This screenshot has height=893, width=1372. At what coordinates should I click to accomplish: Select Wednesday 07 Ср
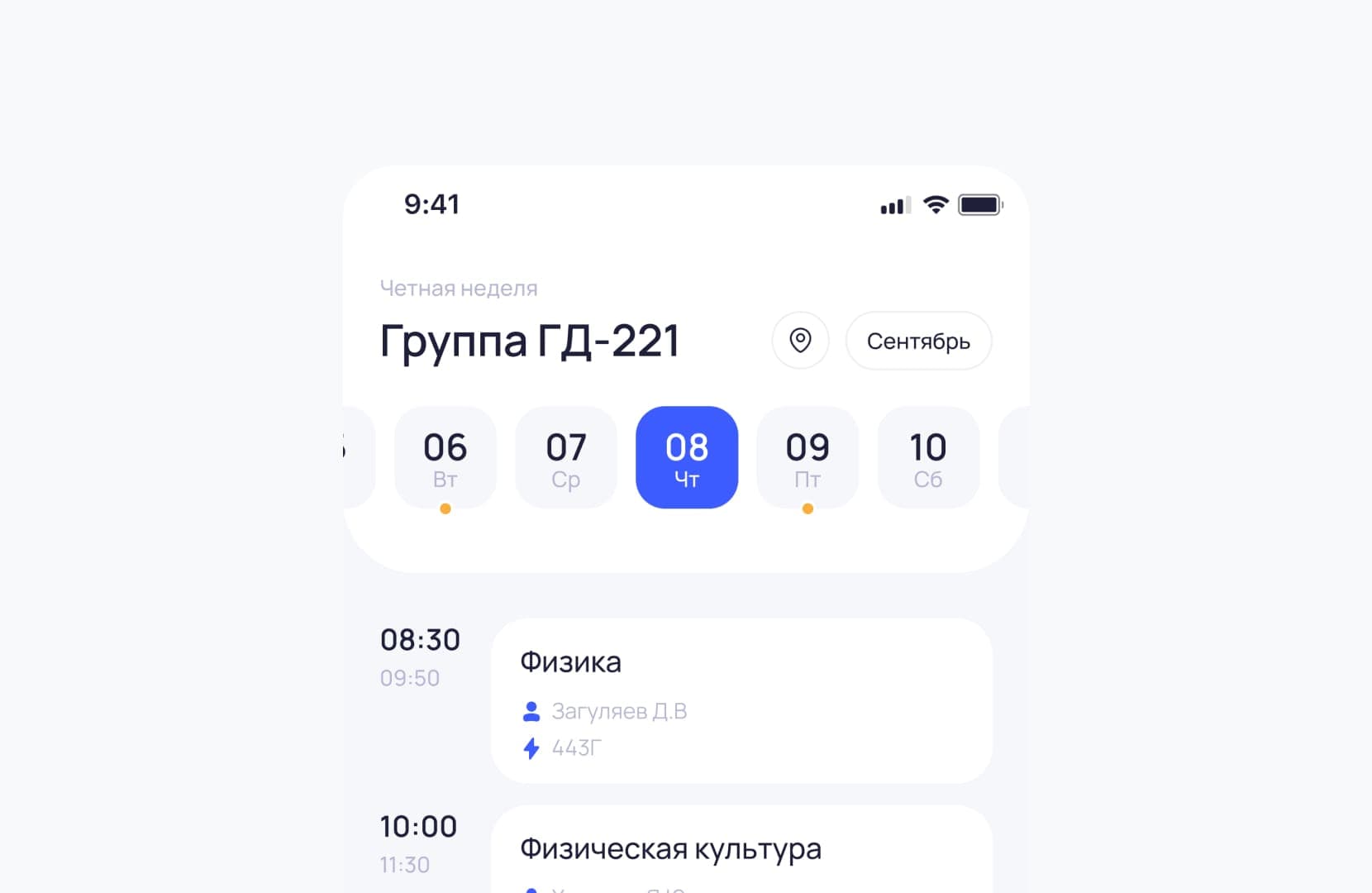(566, 457)
